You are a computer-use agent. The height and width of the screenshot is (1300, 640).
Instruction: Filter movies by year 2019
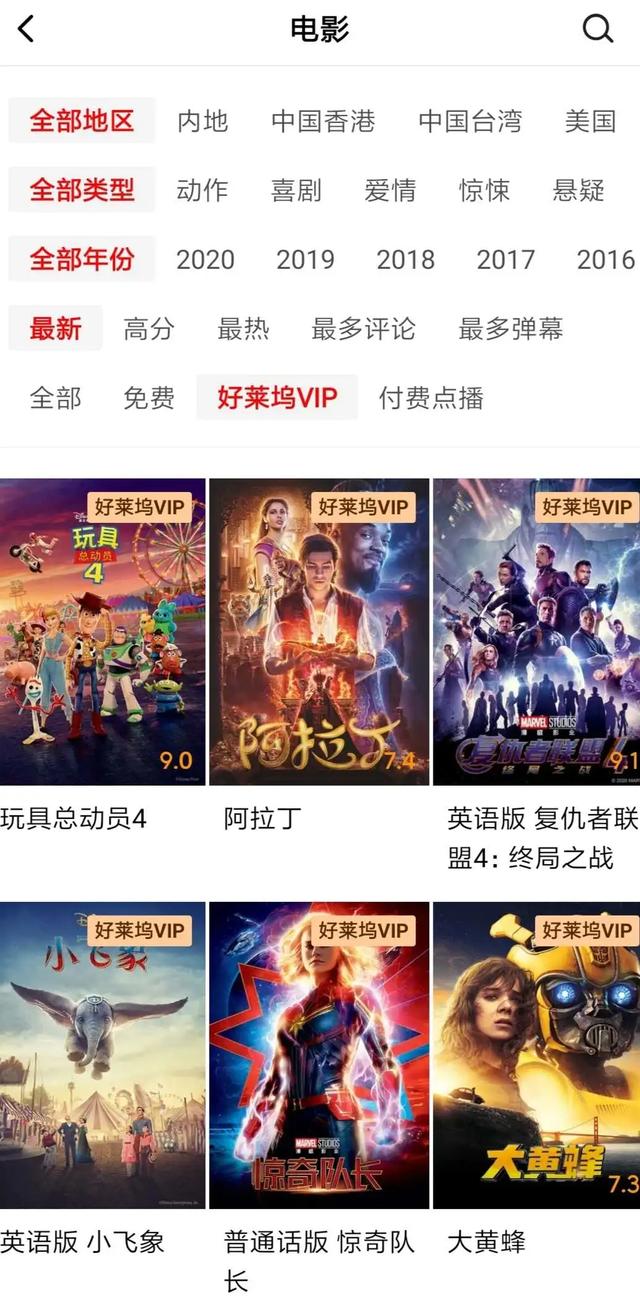click(x=305, y=260)
